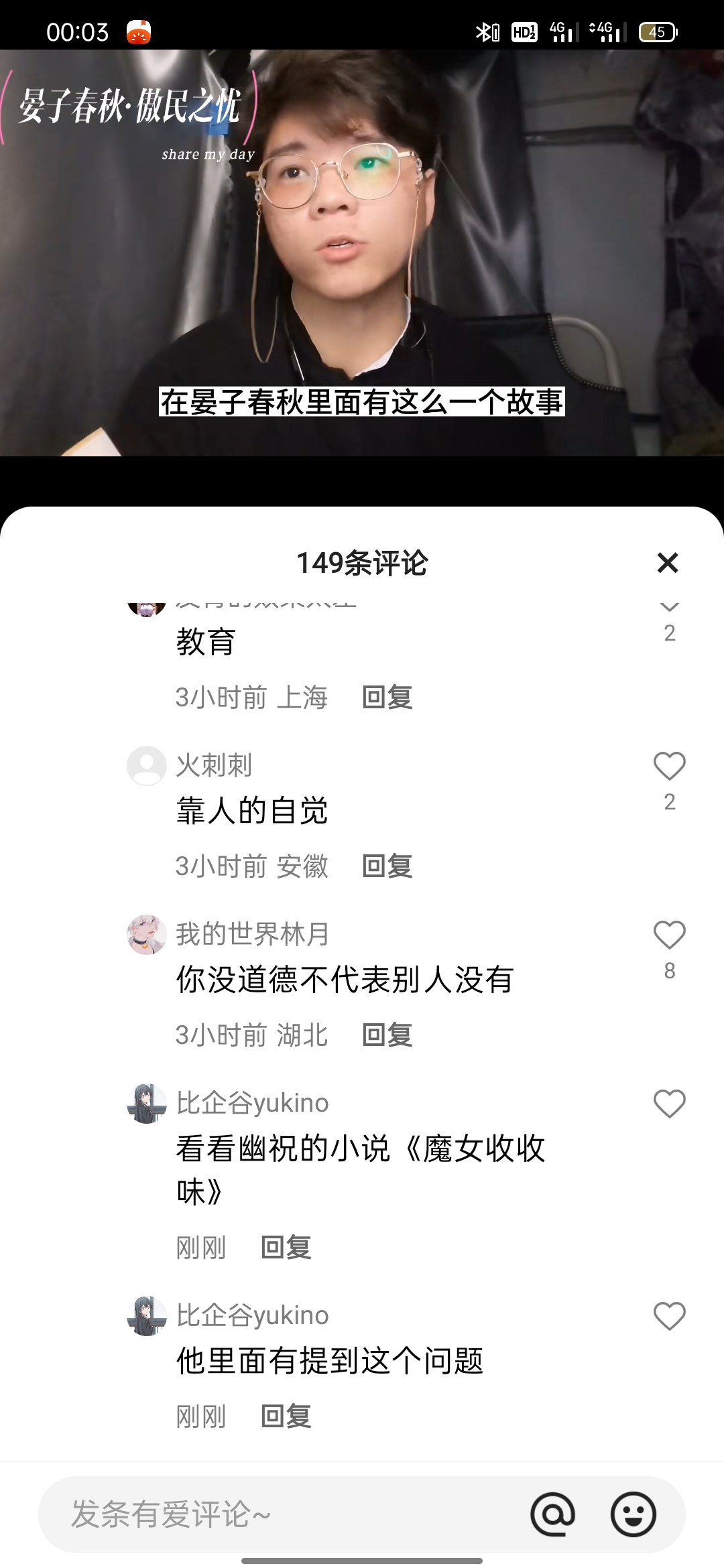The height and width of the screenshot is (1568, 724).
Task: Close the 149条评论 comments panel
Action: point(668,563)
